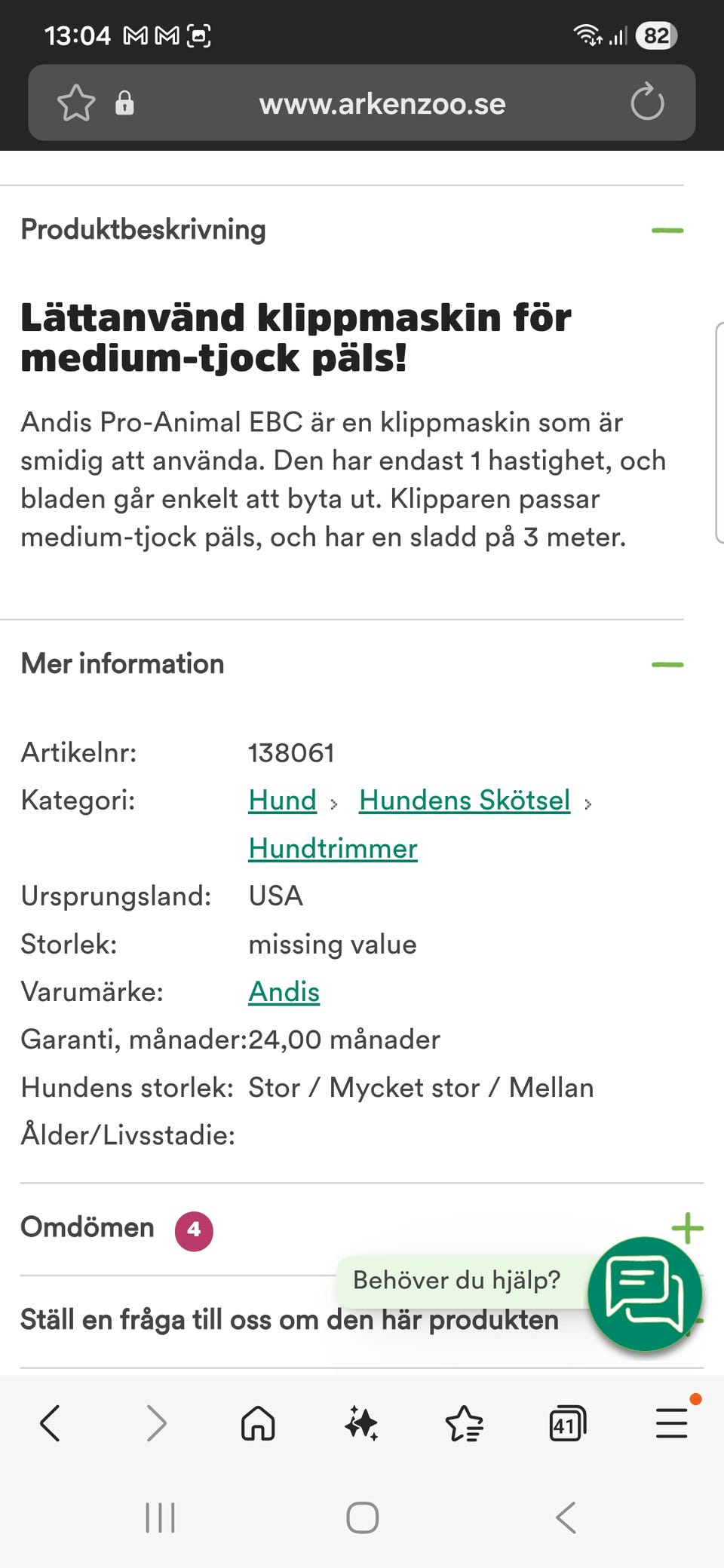Click the padlock icon in the address bar
The image size is (724, 1568).
124,103
